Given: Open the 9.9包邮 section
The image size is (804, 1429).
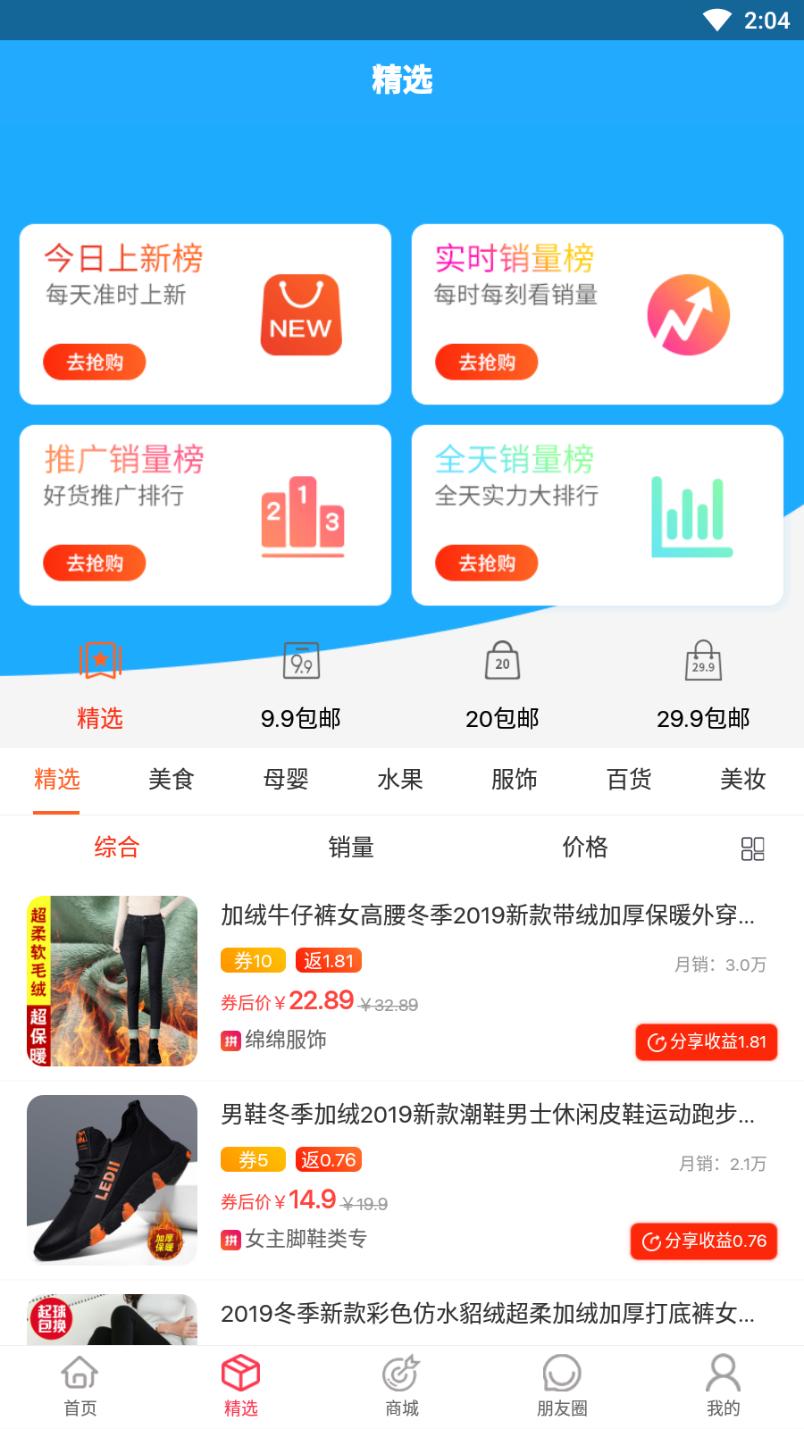Looking at the screenshot, I should pos(301,687).
